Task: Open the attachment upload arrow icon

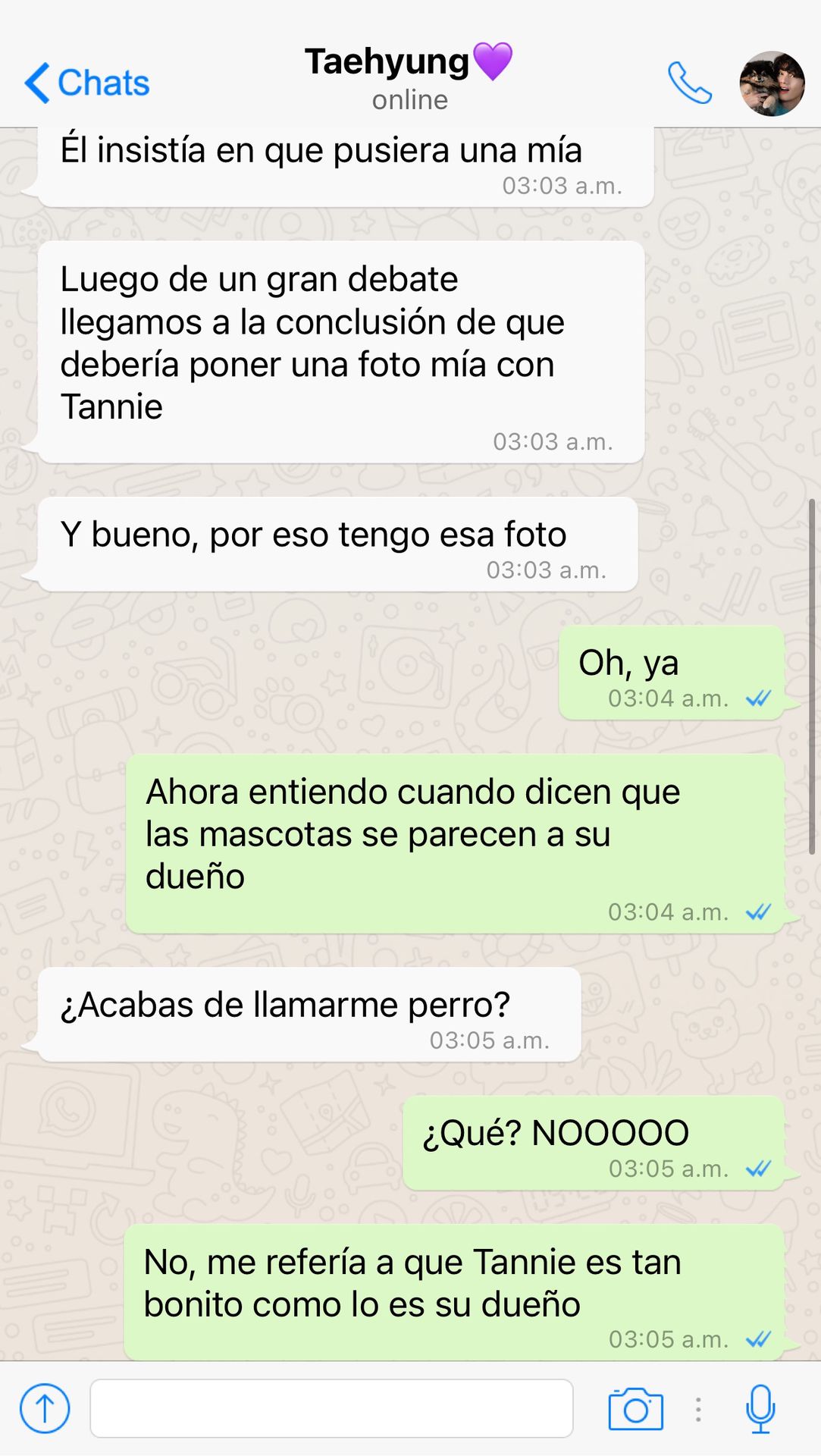Action: [45, 1408]
